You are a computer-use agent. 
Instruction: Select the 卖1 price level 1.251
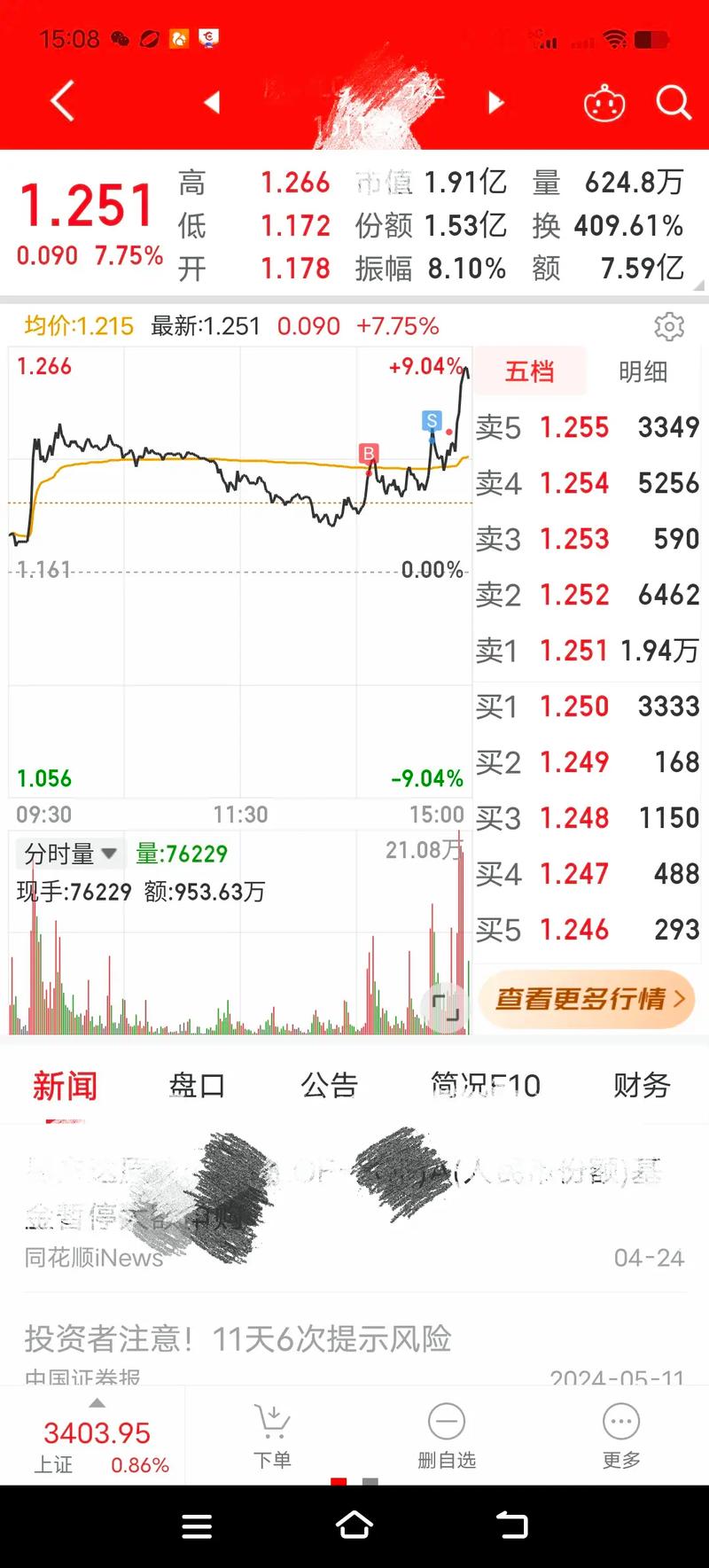[587, 651]
